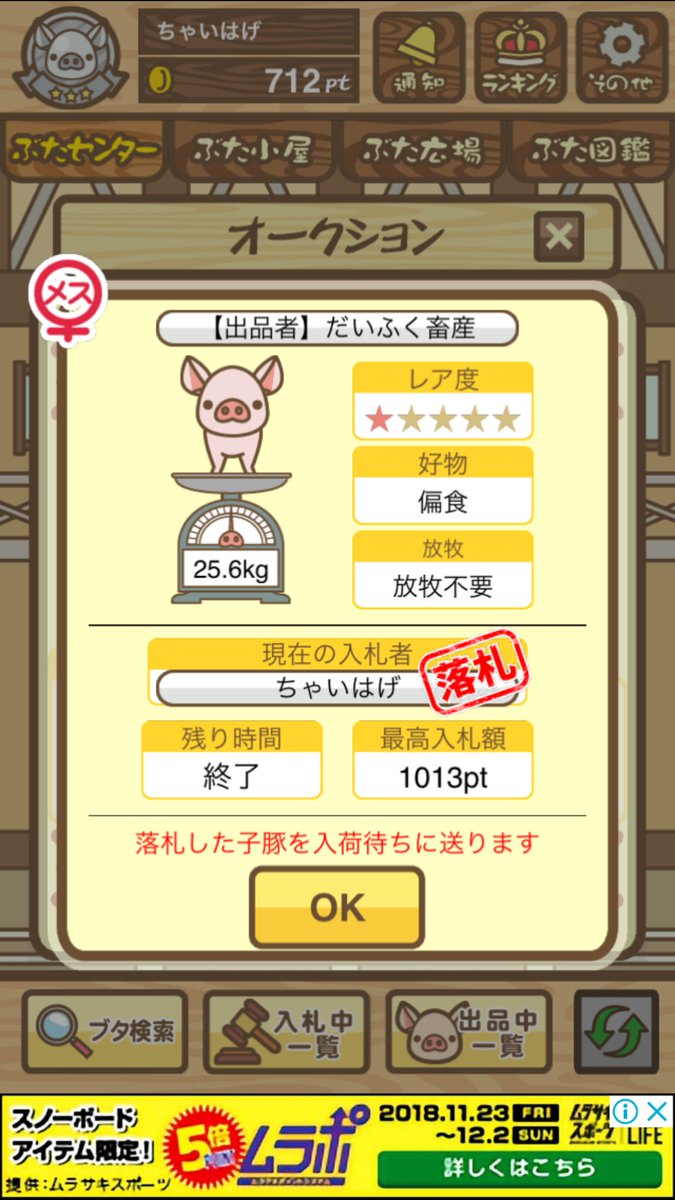The width and height of the screenshot is (675, 1200).
Task: Close the オークション dialog
Action: [559, 237]
